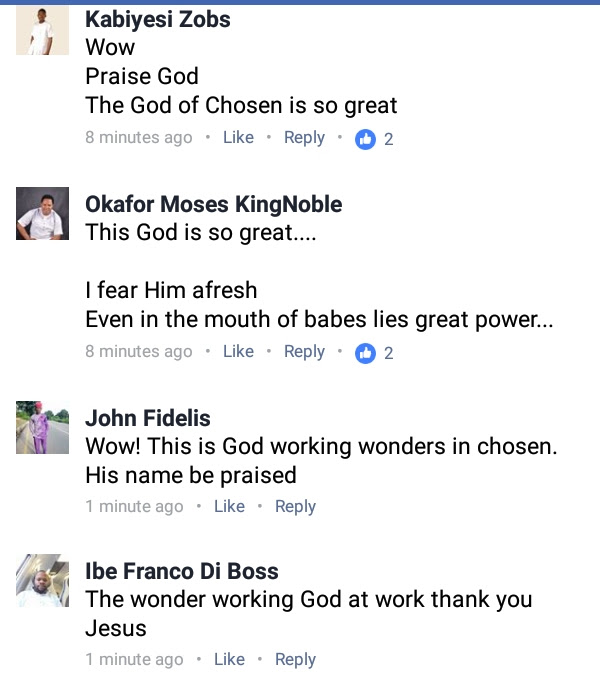Open Okafor Moses KingNoble's profile picture
The height and width of the screenshot is (685, 600).
pos(43,213)
